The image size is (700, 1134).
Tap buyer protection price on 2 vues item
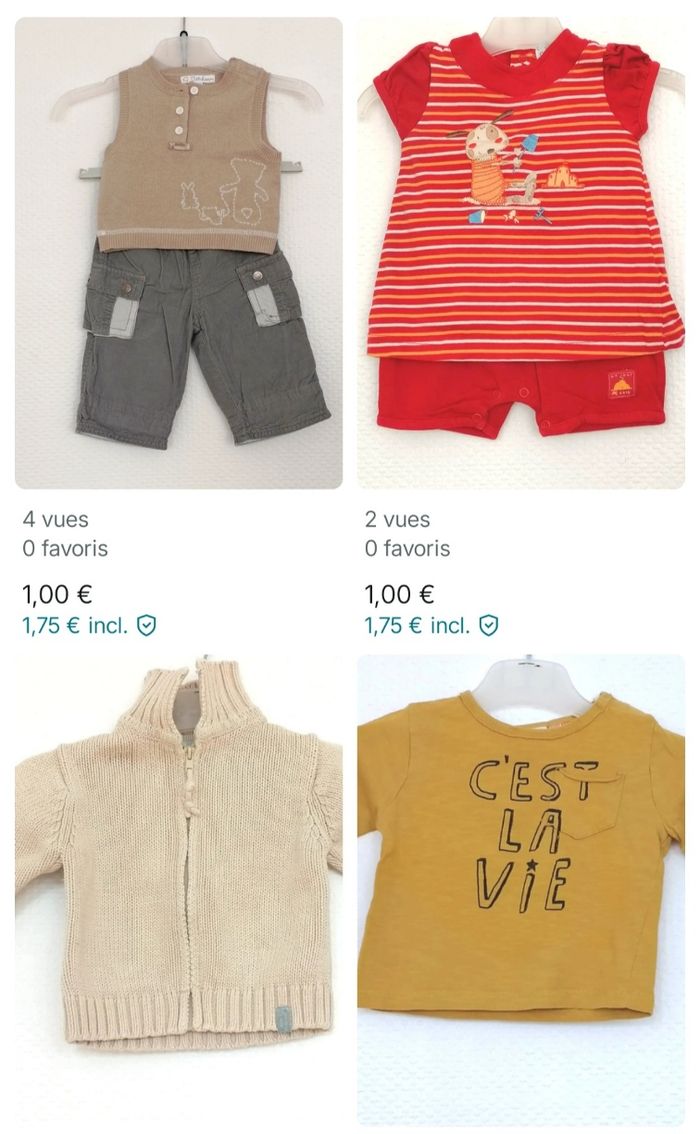431,626
